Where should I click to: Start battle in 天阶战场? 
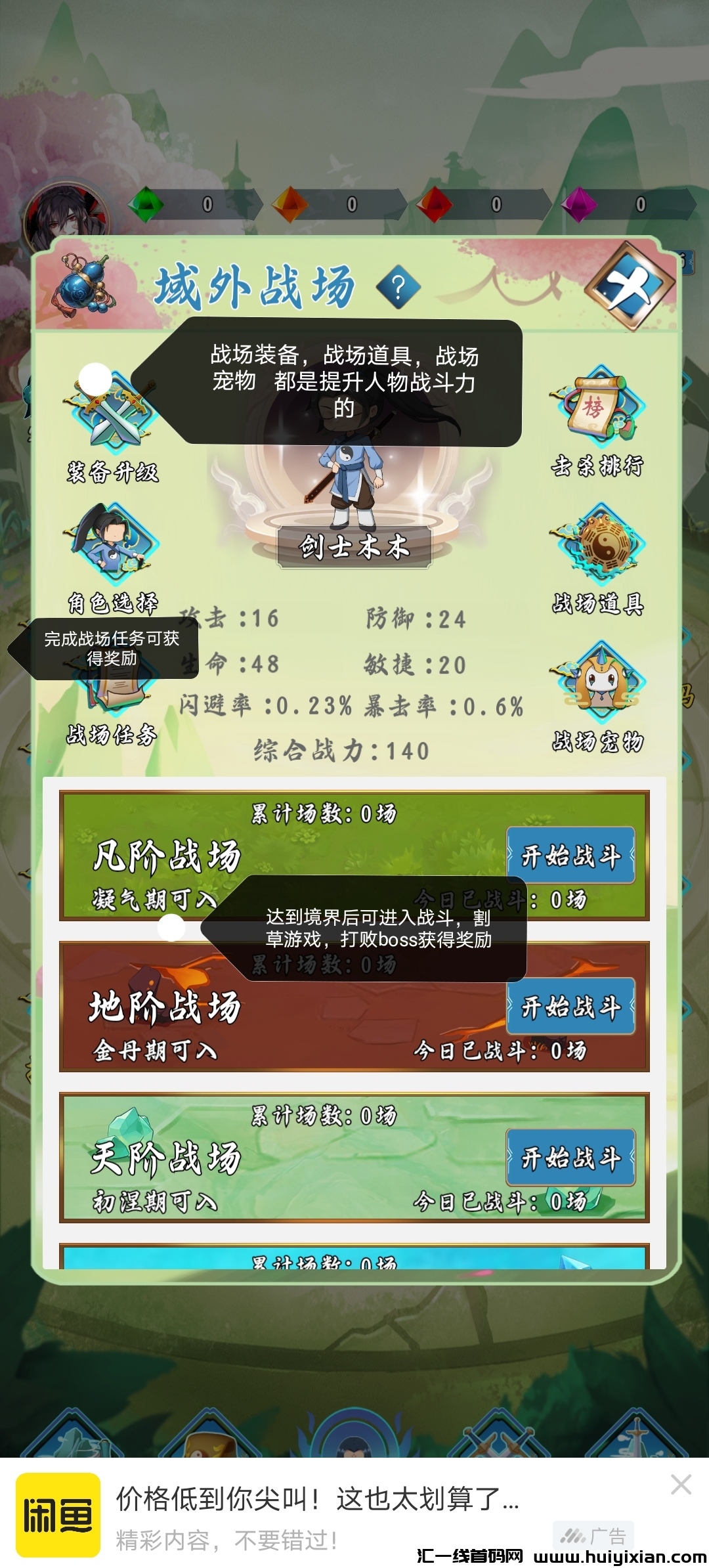coord(570,1158)
